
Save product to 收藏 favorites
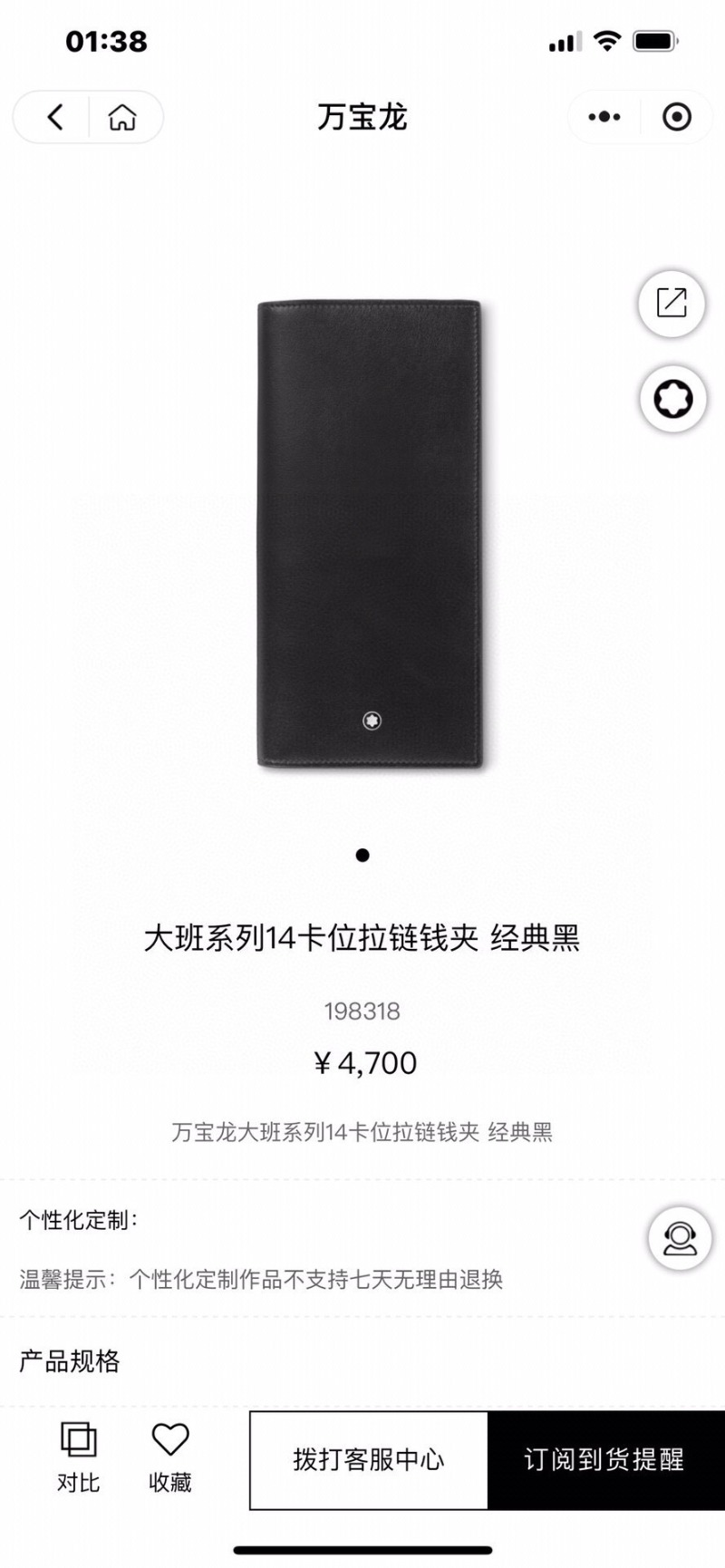tap(170, 1457)
